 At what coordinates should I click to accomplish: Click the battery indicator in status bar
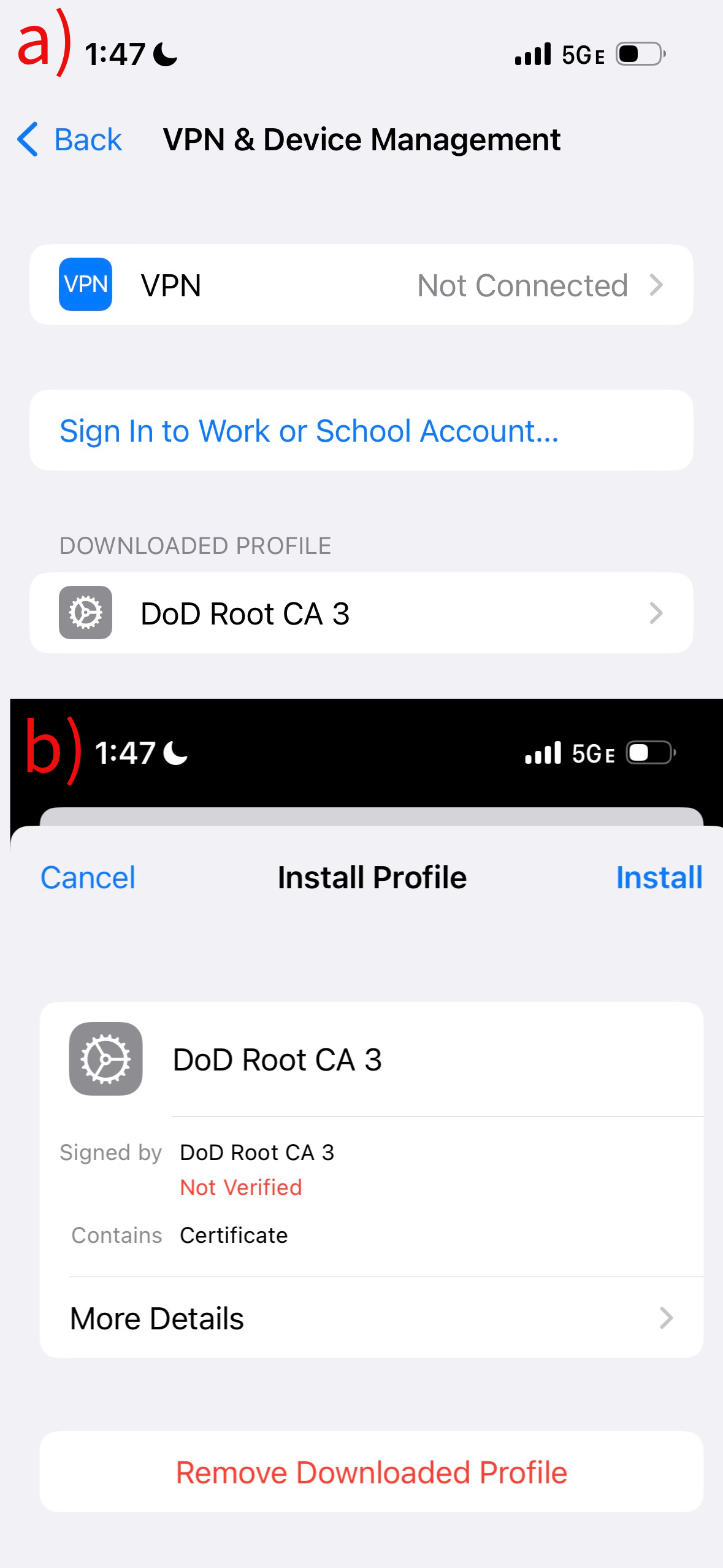coord(638,54)
